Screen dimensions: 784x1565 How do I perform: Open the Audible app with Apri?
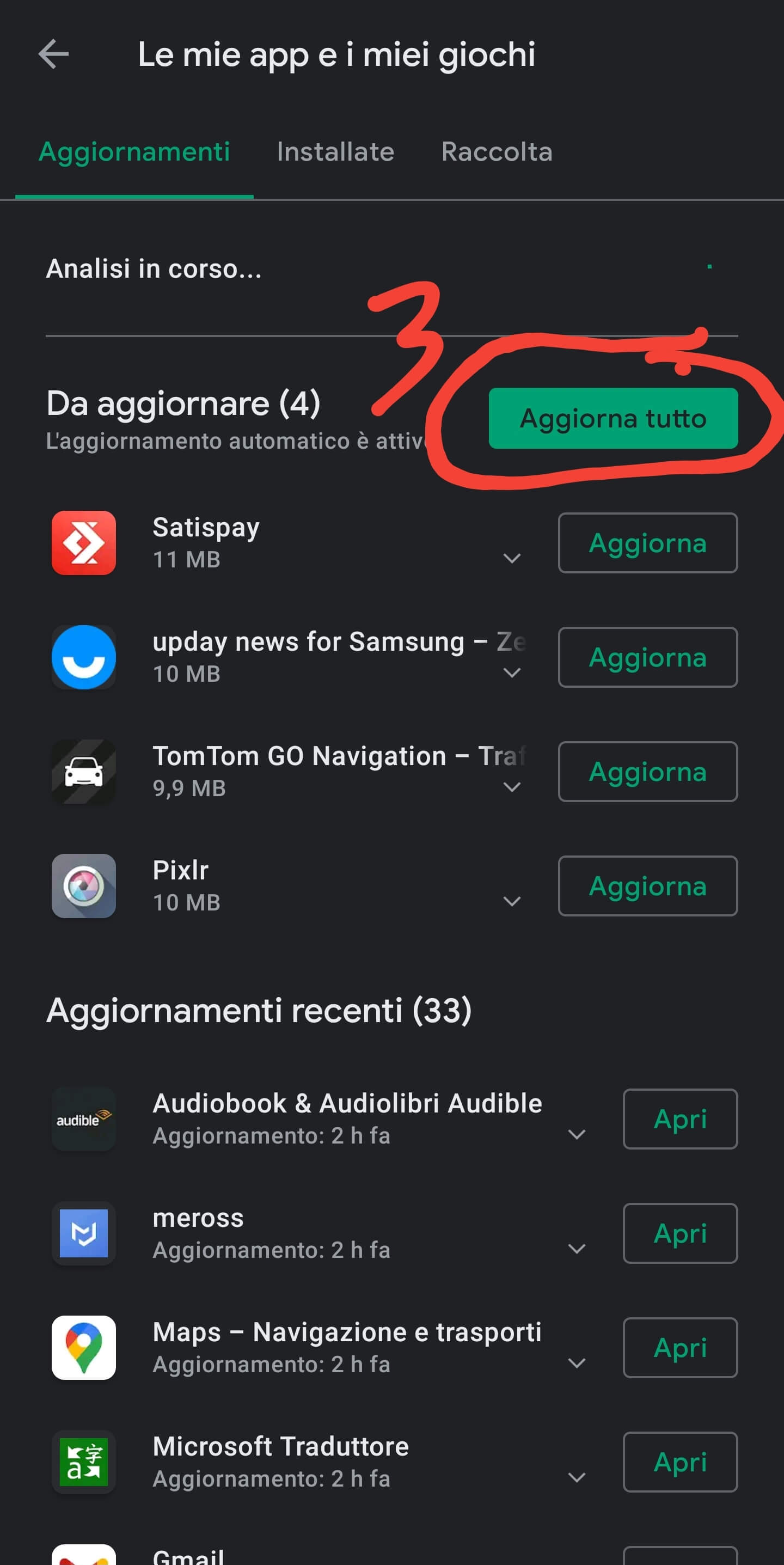pyautogui.click(x=679, y=1119)
